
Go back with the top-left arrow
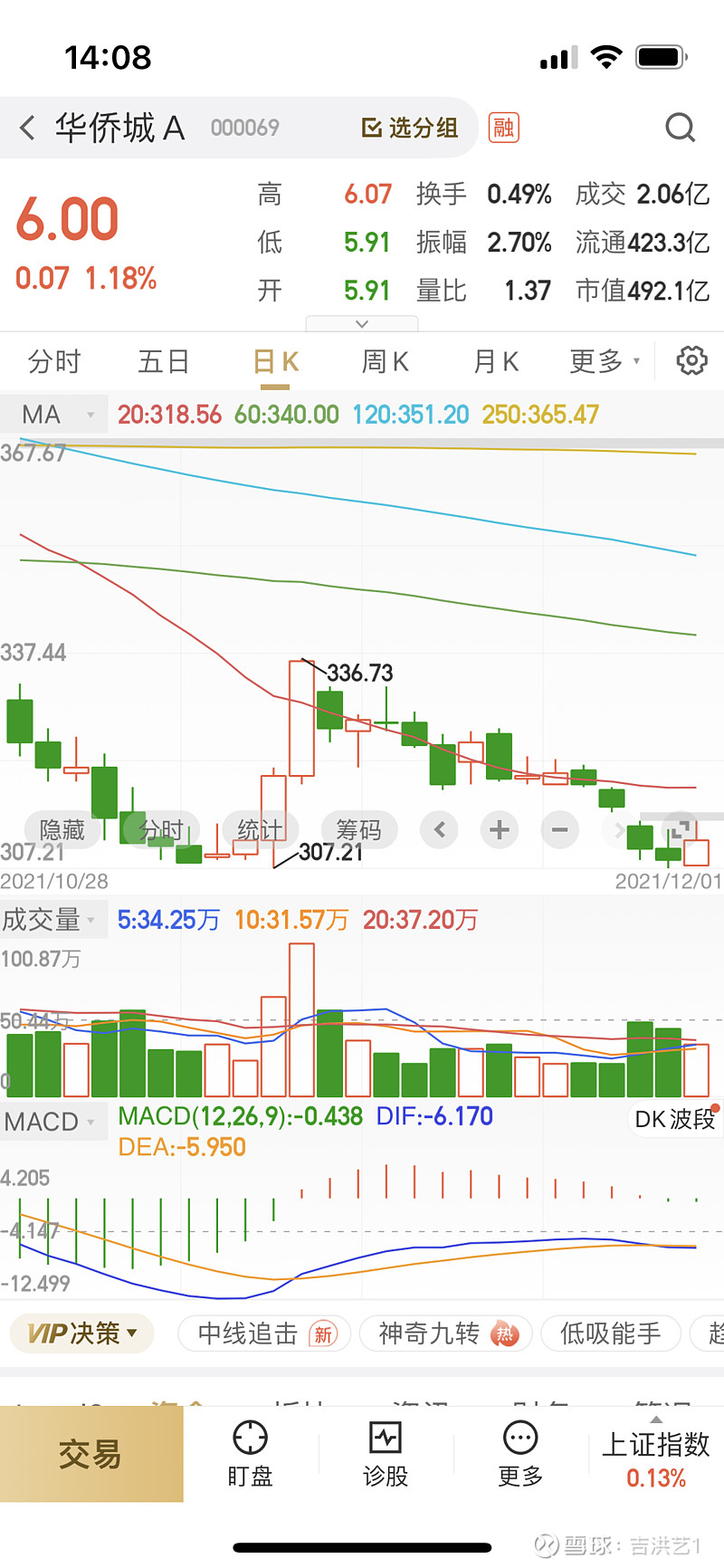click(27, 128)
